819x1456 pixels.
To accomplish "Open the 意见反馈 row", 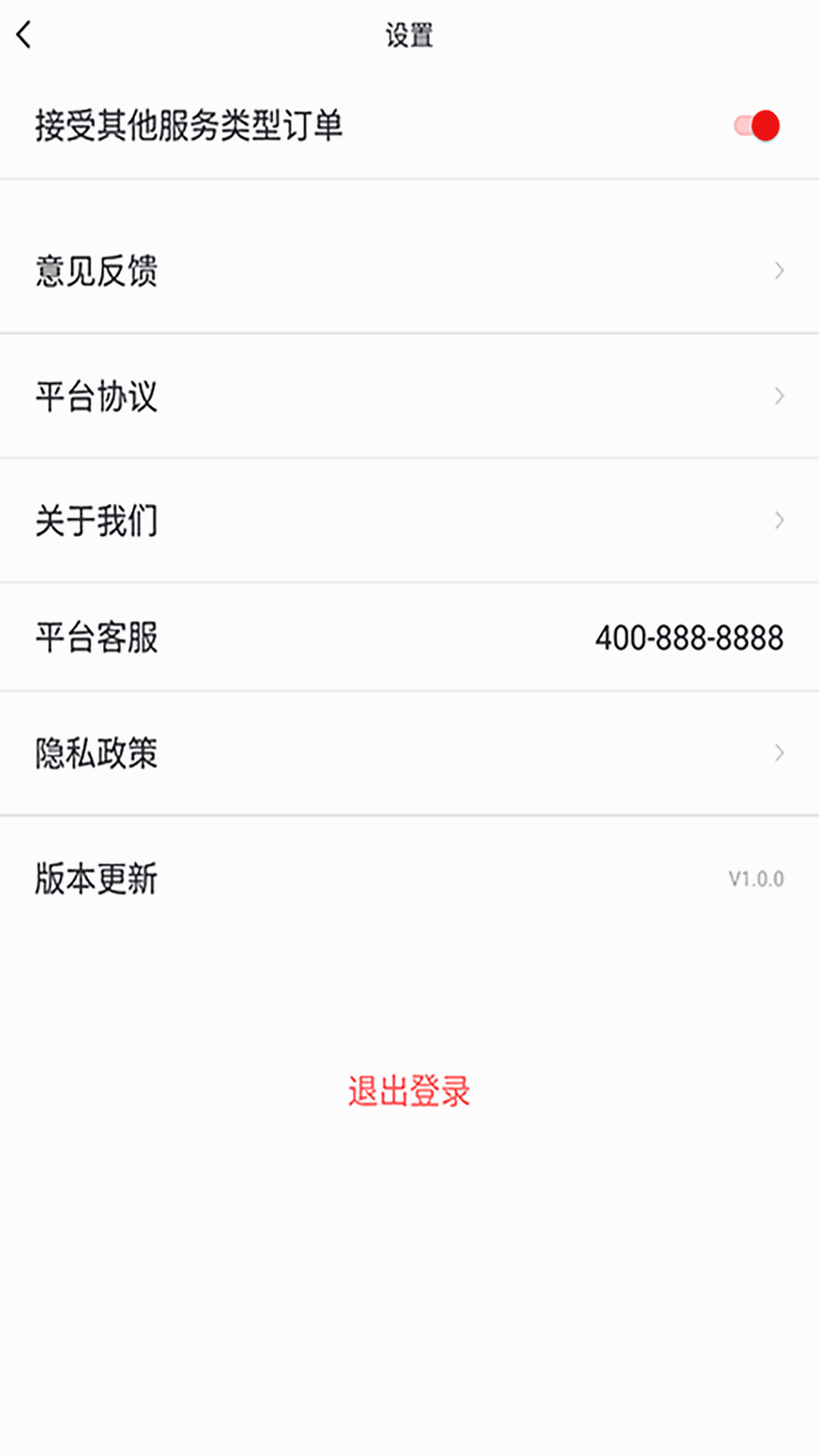I will pyautogui.click(x=409, y=271).
